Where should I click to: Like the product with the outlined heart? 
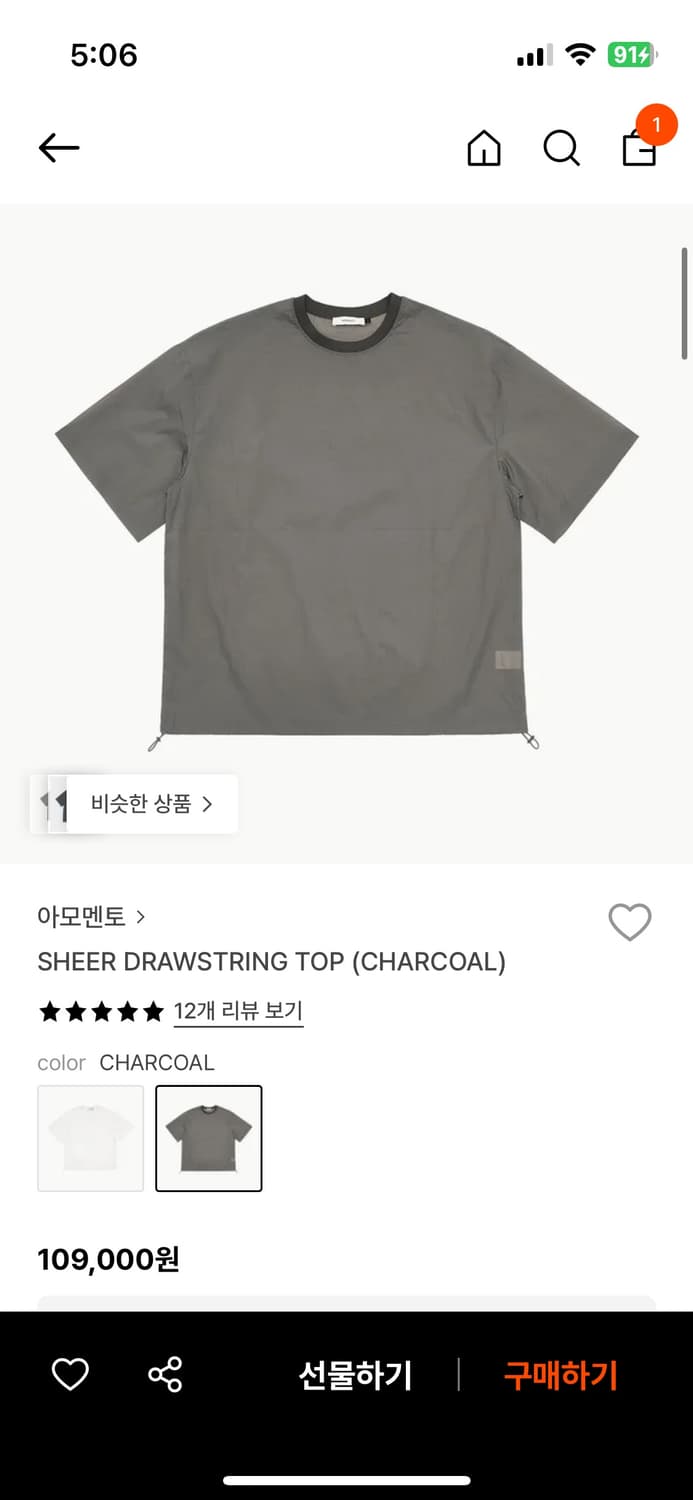pos(630,922)
